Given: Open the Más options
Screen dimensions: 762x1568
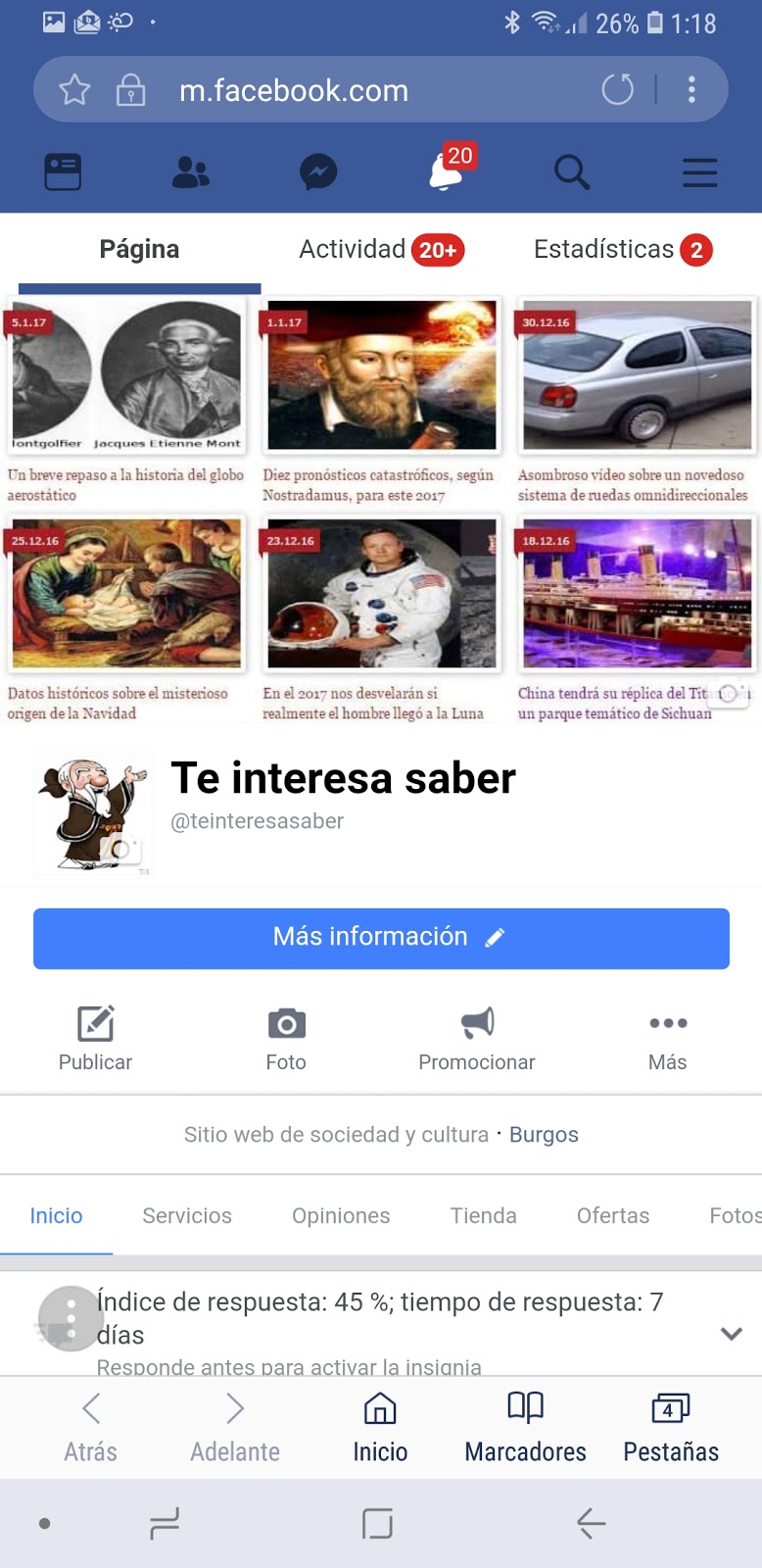Looking at the screenshot, I should (667, 1039).
